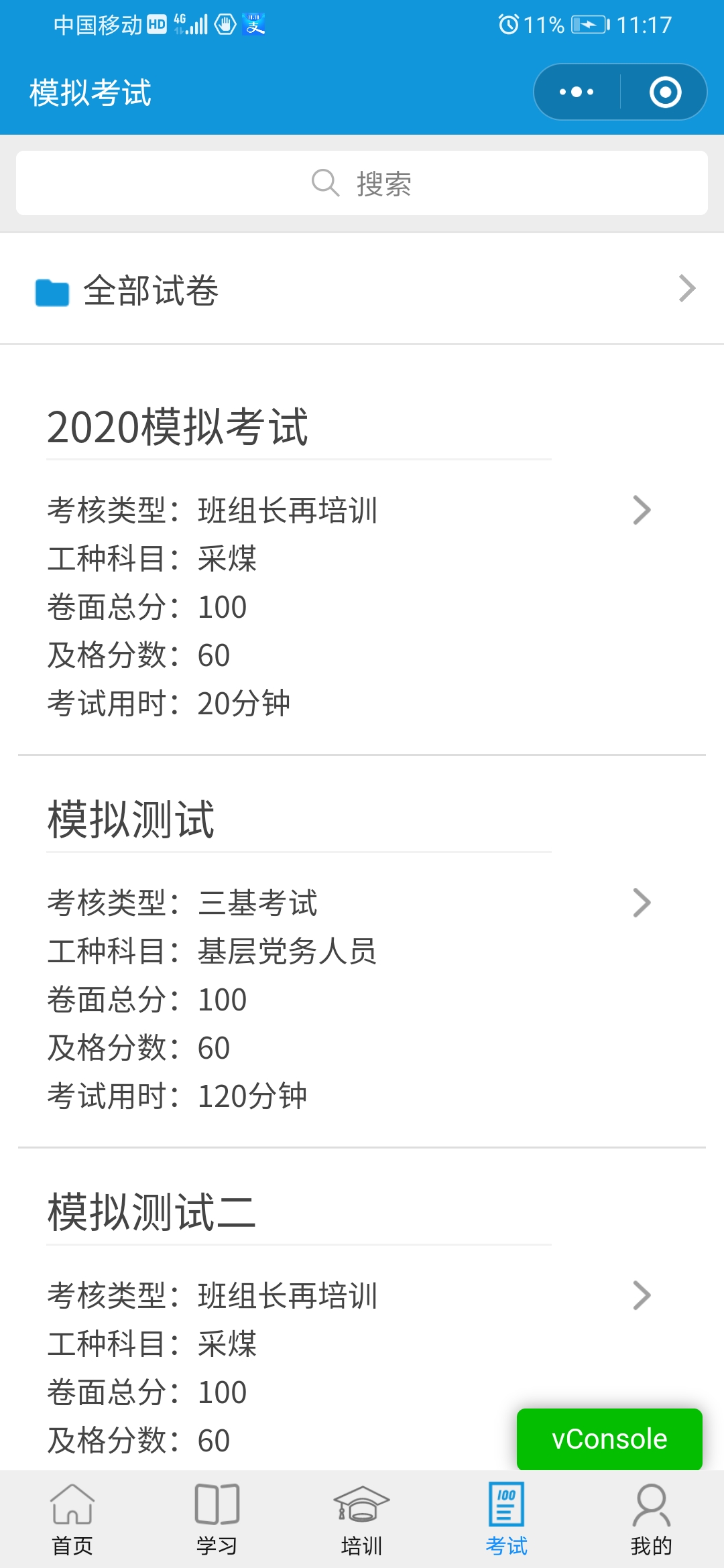Open the mini program more options menu
This screenshot has width=724, height=1568.
pyautogui.click(x=577, y=92)
